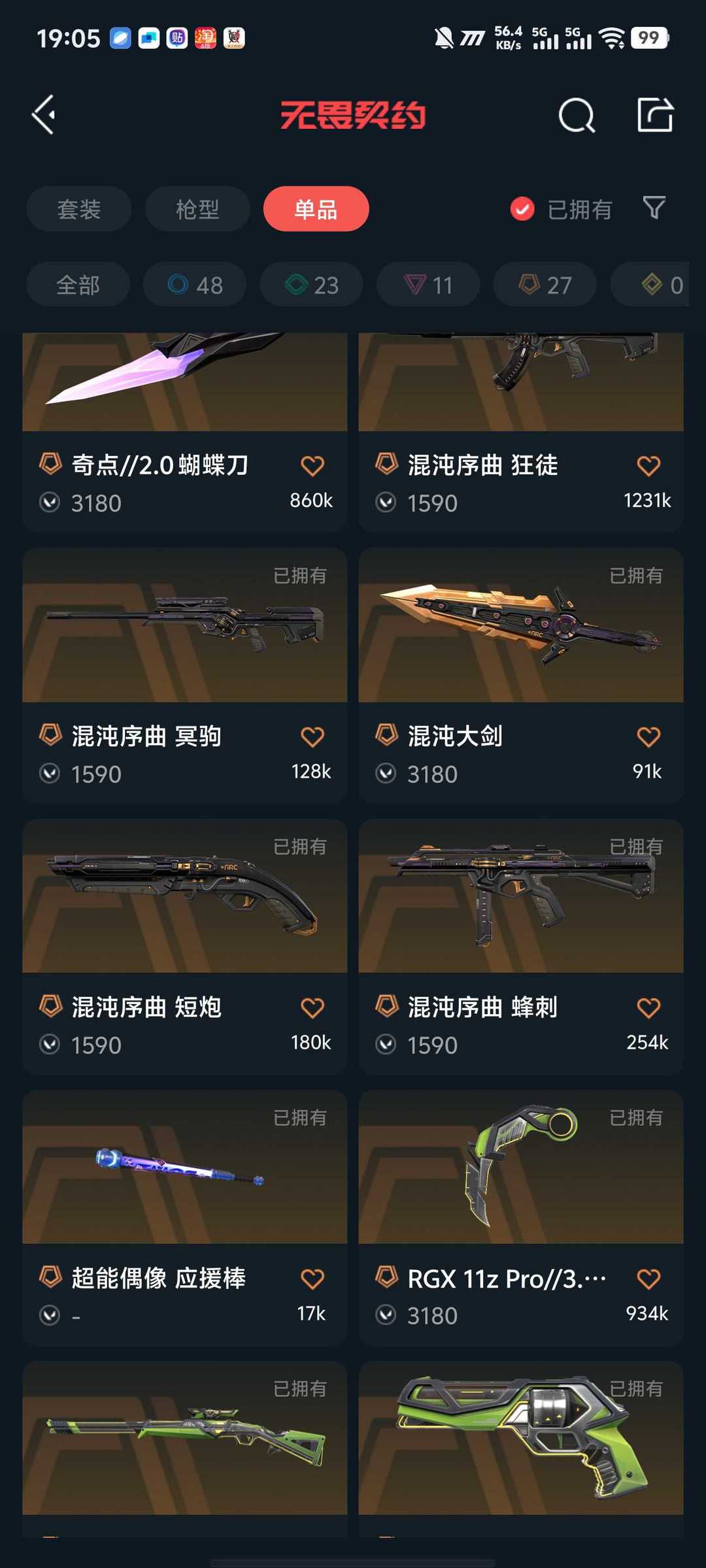The width and height of the screenshot is (706, 1568).
Task: Filter by the pink tier chip 11
Action: tap(428, 285)
